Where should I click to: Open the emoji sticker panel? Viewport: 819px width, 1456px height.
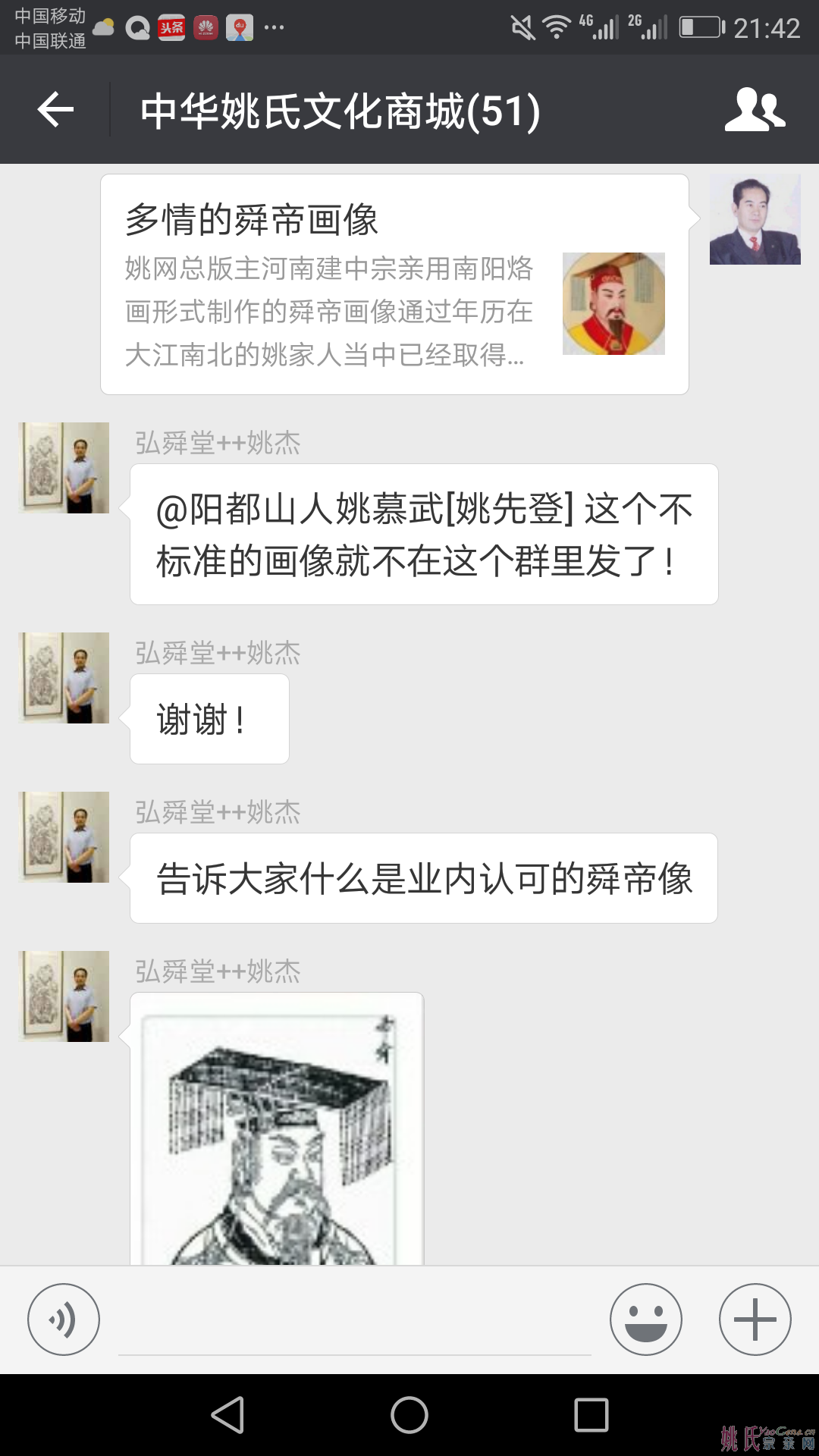pos(646,1319)
